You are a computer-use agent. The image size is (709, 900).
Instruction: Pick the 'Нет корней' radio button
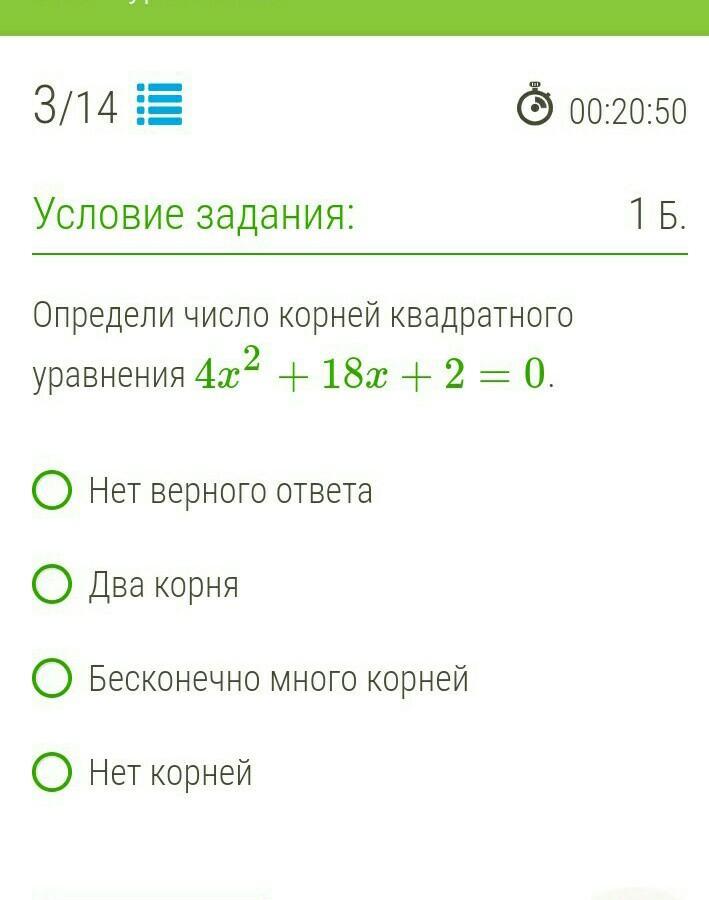pyautogui.click(x=52, y=773)
